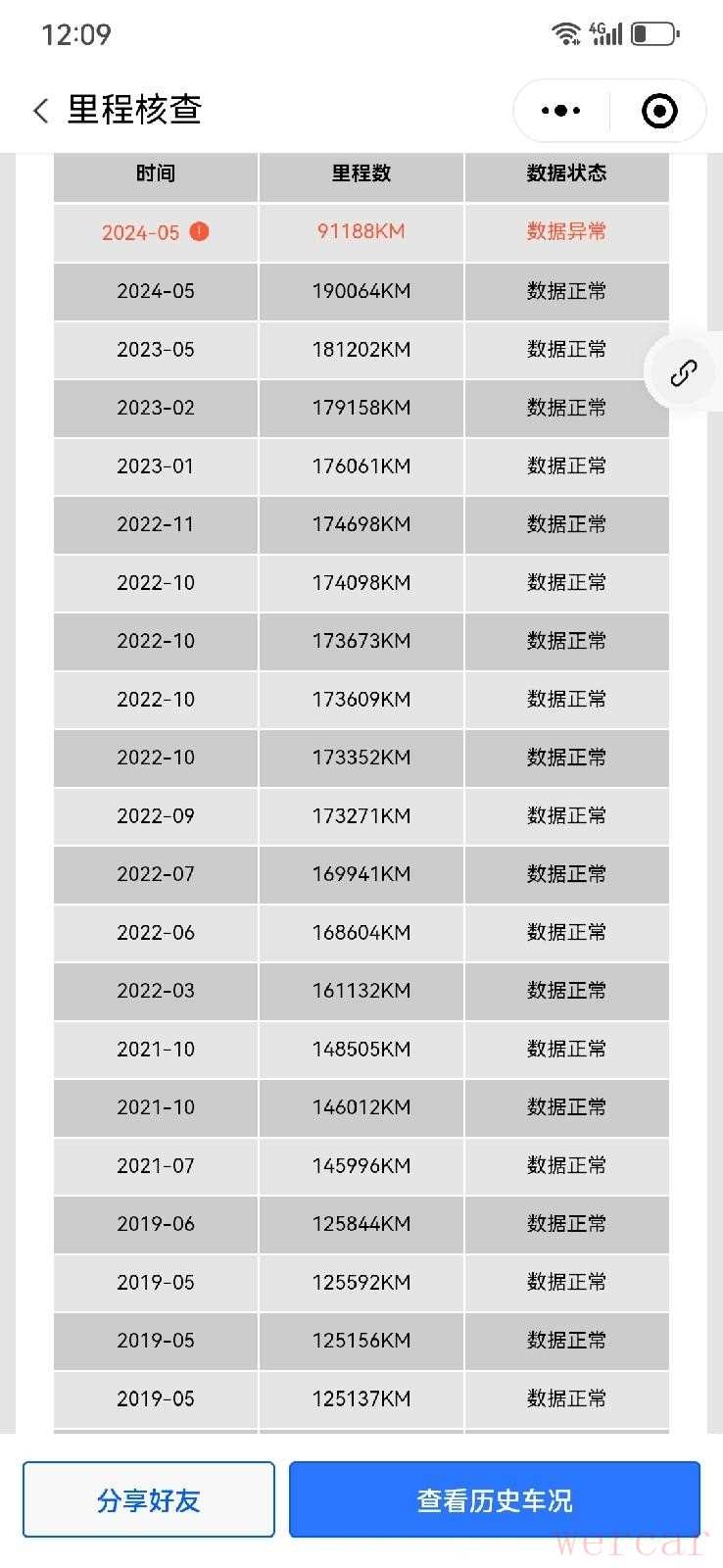Close the mini program with the circle icon
This screenshot has height=1568, width=723.
point(659,111)
